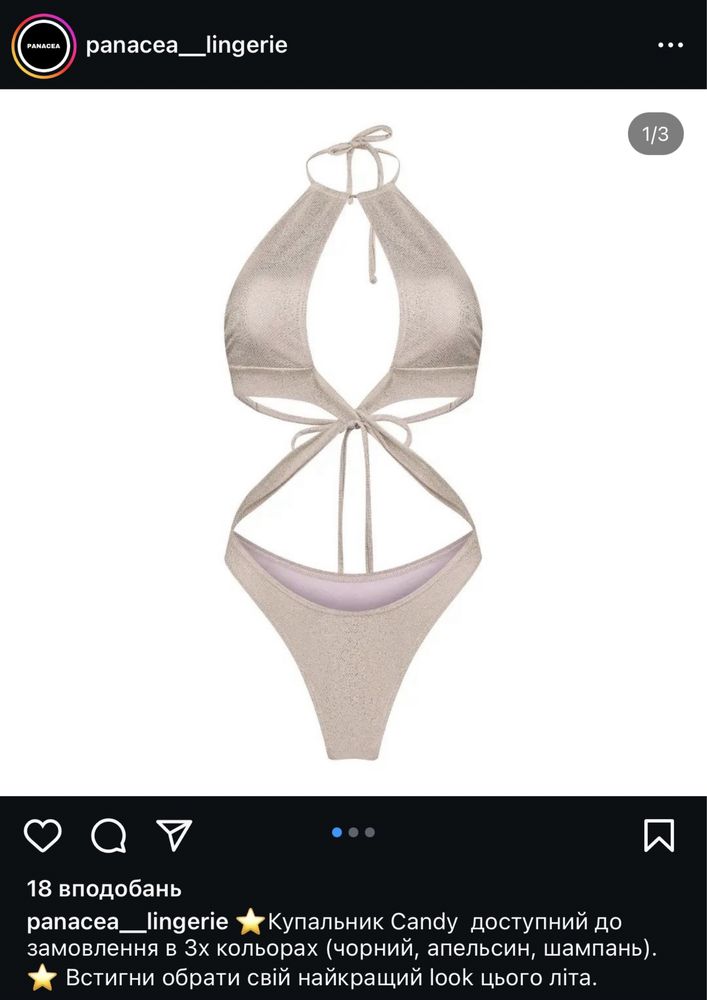View who liked: 18 вподобань
Image resolution: width=707 pixels, height=1000 pixels.
[104, 888]
